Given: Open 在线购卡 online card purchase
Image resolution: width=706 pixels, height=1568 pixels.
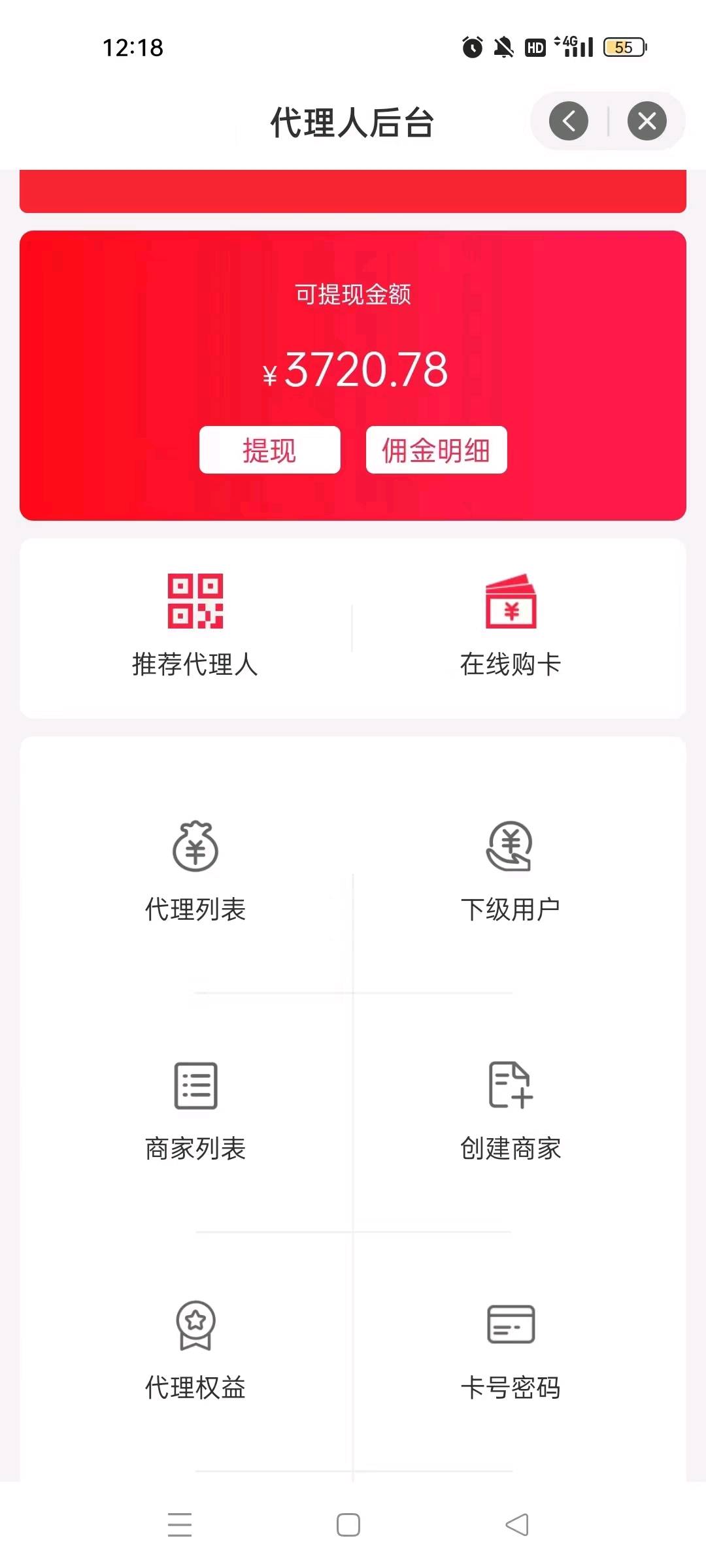Looking at the screenshot, I should click(x=511, y=627).
